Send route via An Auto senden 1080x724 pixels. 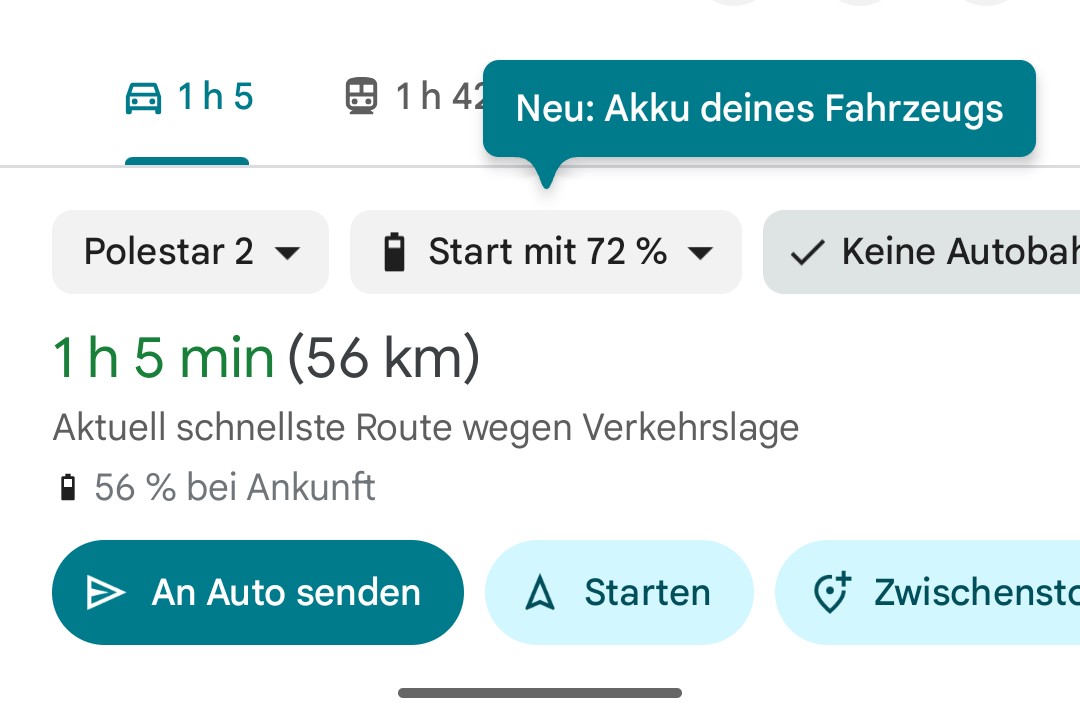tap(258, 593)
